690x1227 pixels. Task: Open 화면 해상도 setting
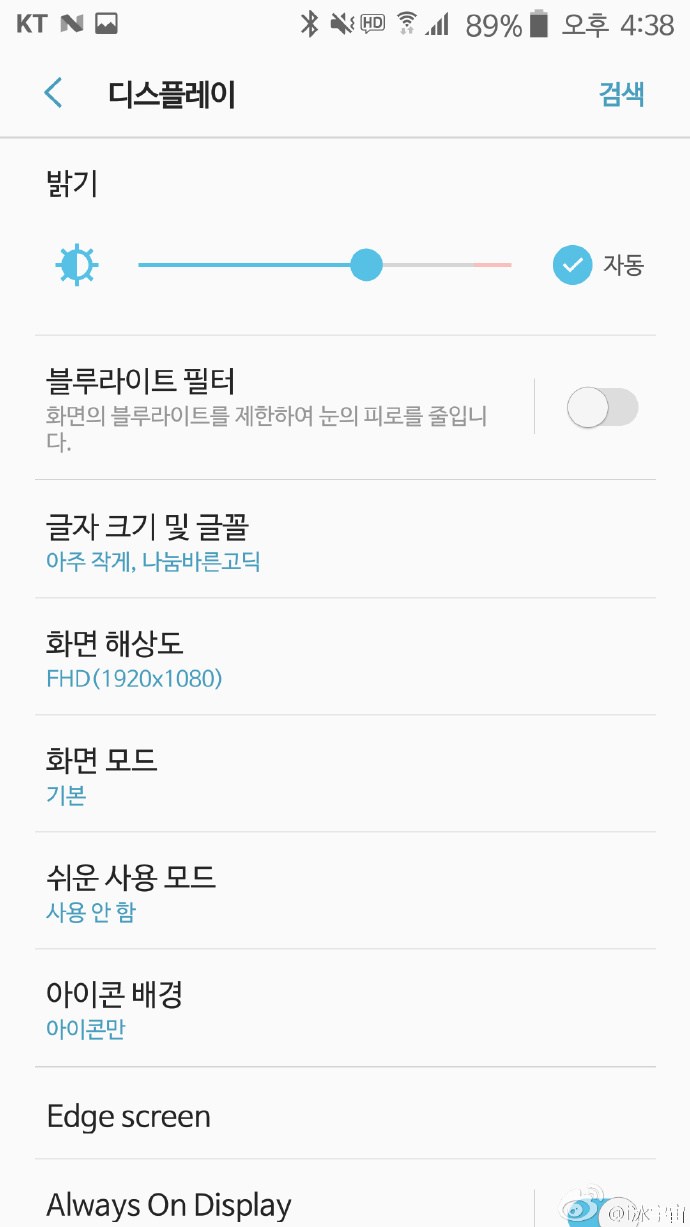345,657
